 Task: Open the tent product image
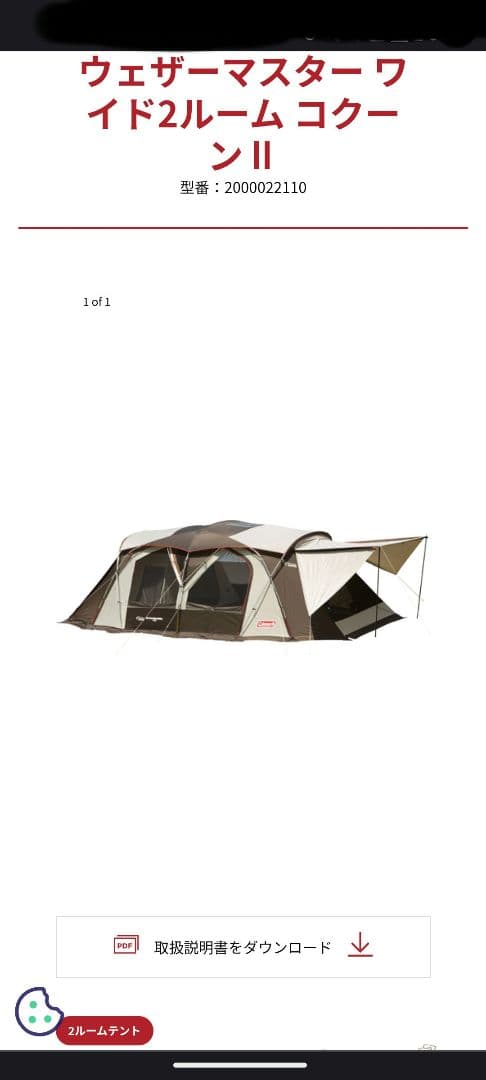coord(244,581)
